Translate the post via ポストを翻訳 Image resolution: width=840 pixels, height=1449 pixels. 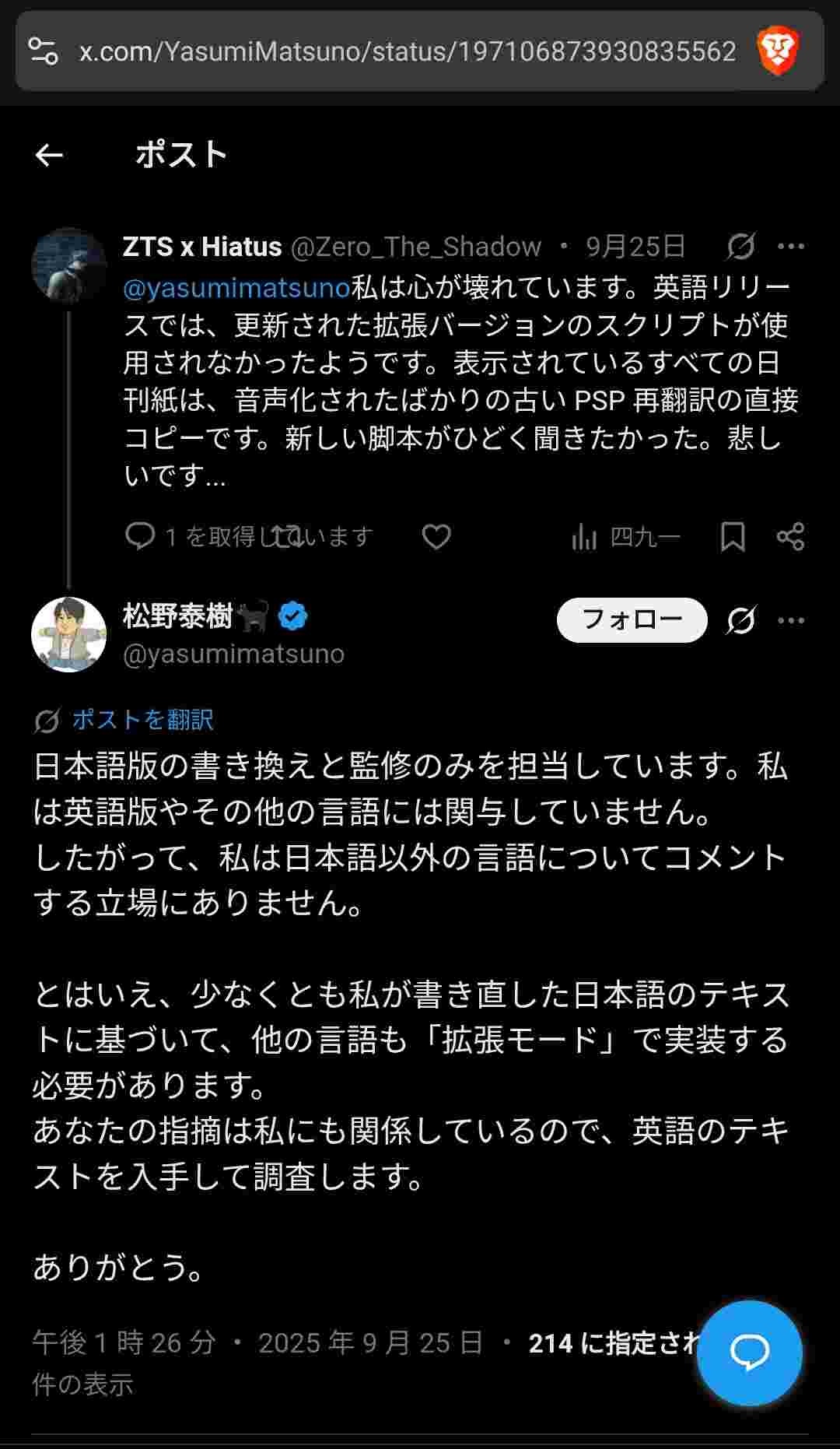[x=142, y=720]
